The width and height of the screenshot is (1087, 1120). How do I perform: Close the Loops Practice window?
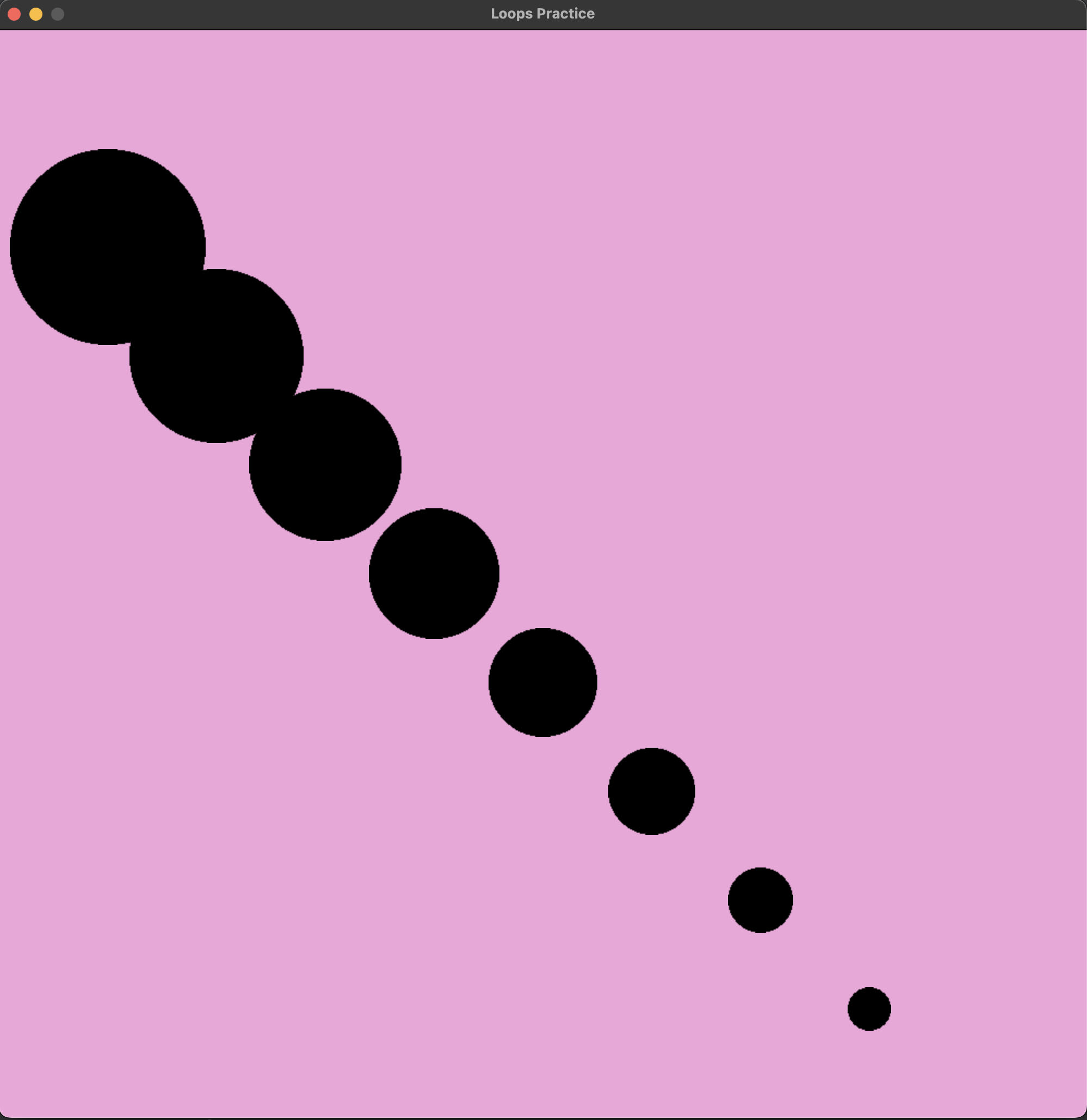point(14,14)
